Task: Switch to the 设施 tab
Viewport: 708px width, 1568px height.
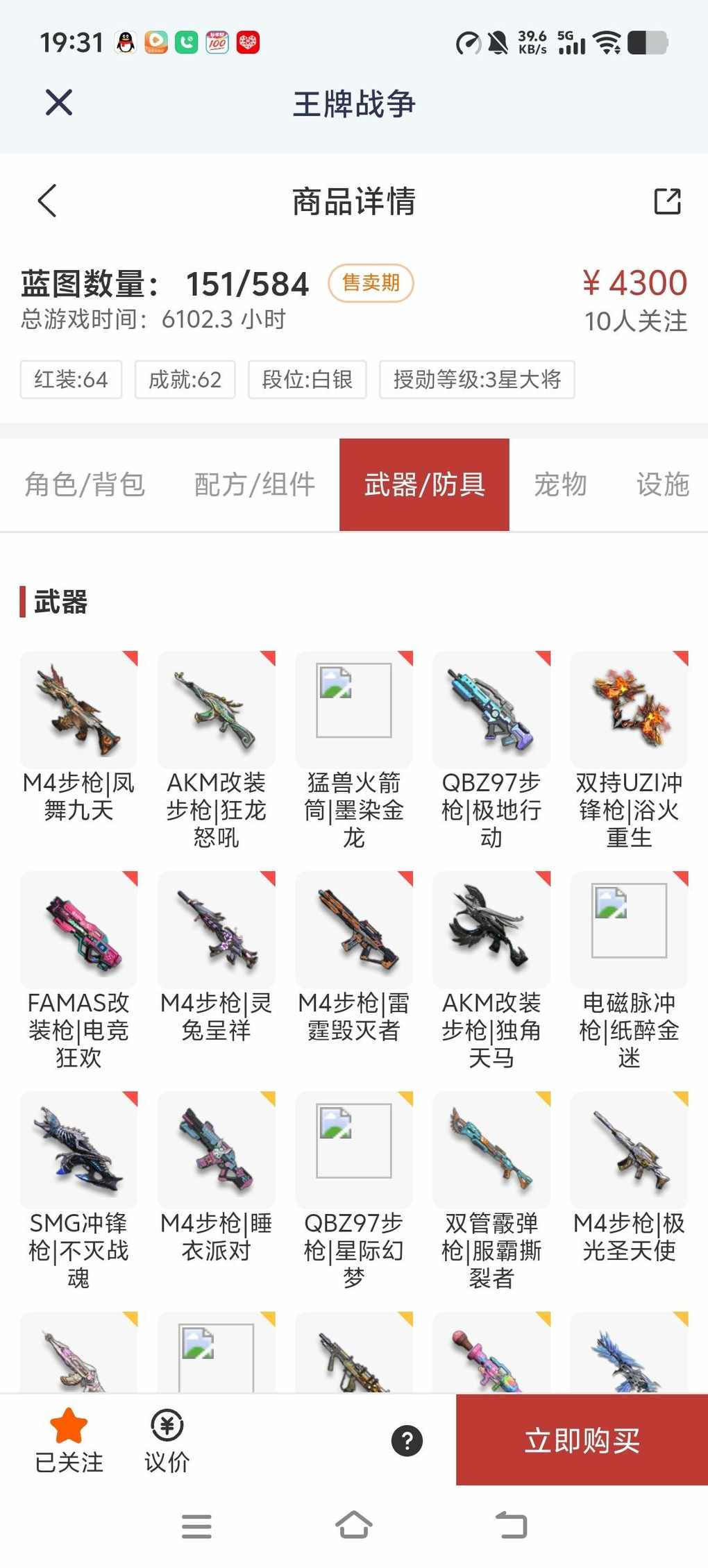Action: click(662, 484)
